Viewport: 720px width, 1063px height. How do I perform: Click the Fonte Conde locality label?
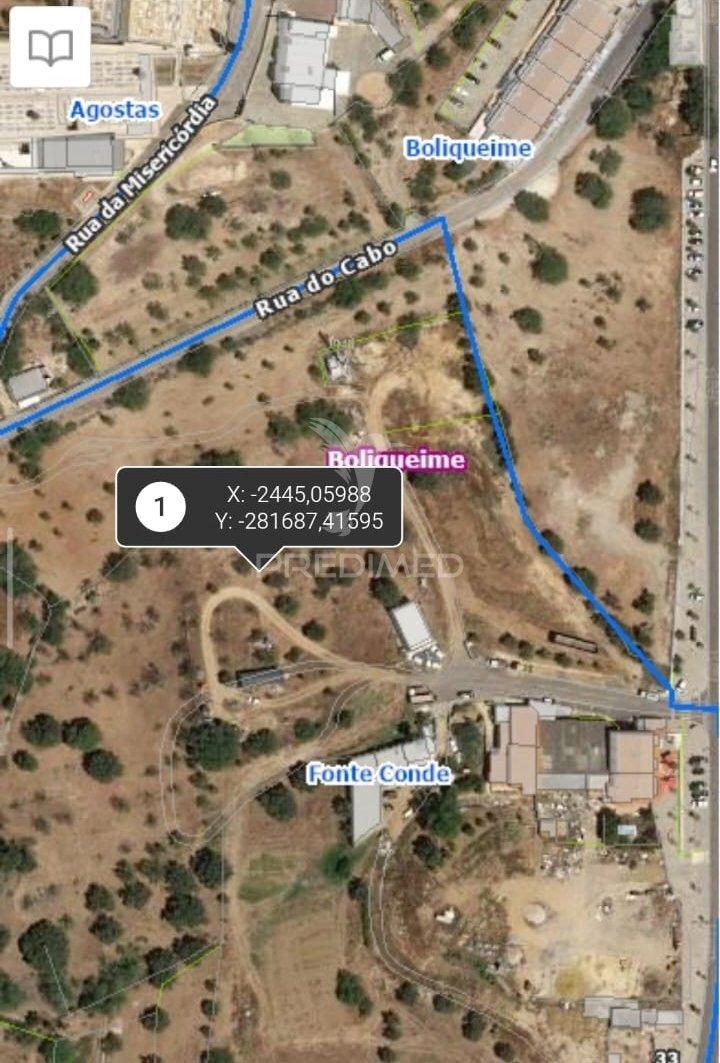point(378,772)
